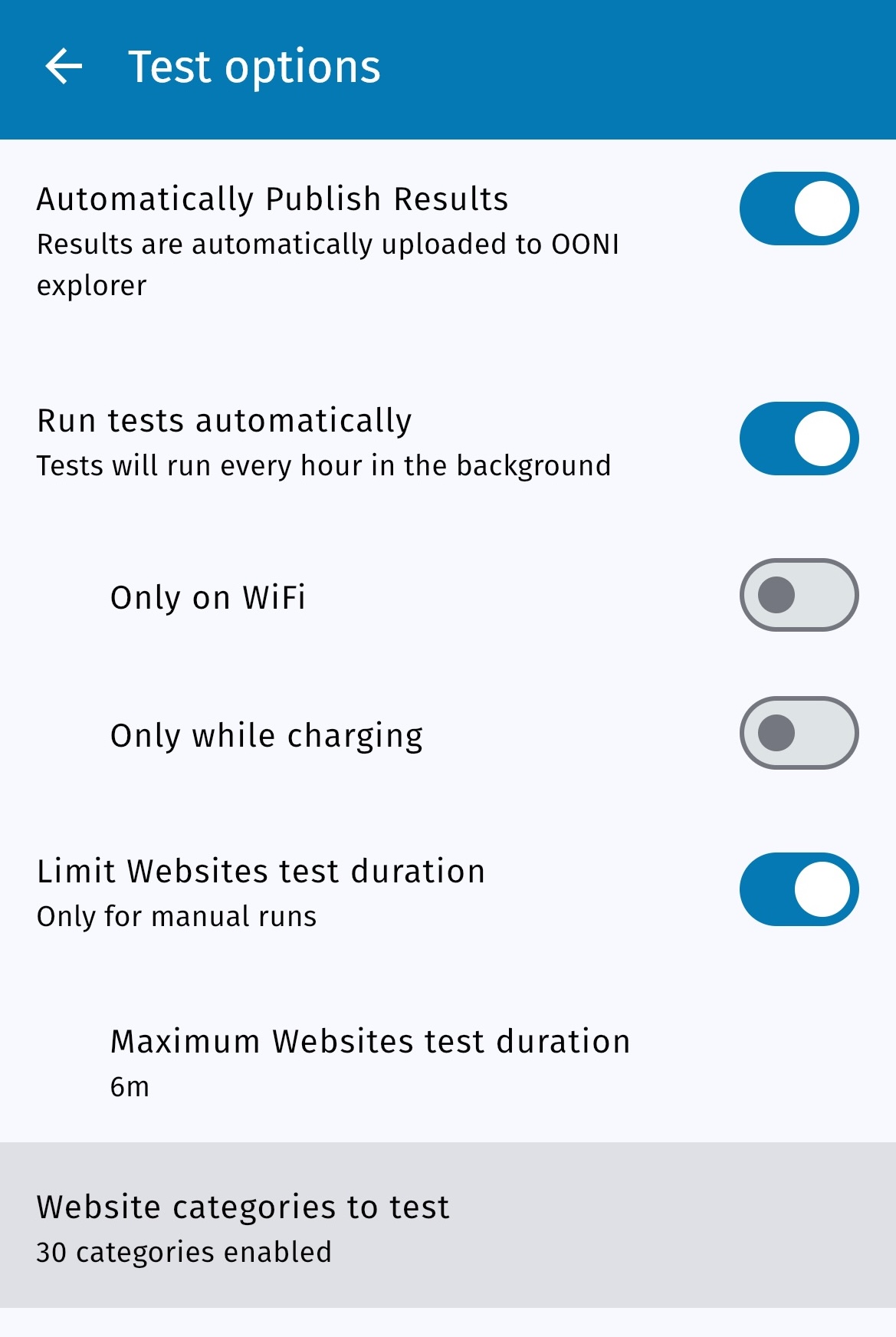Image resolution: width=896 pixels, height=1337 pixels.
Task: Turn off Limit Websites test duration
Action: (798, 889)
